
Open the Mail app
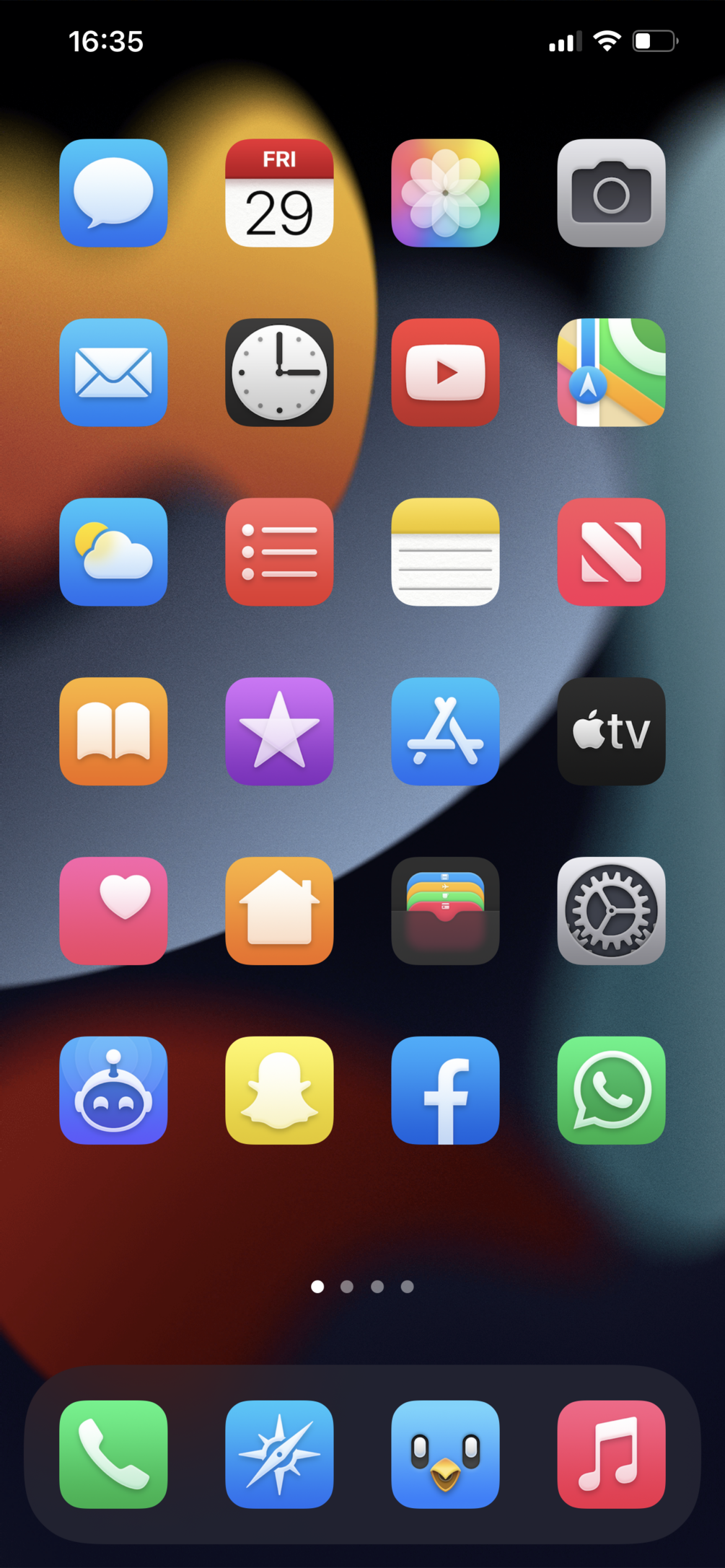pyautogui.click(x=113, y=372)
